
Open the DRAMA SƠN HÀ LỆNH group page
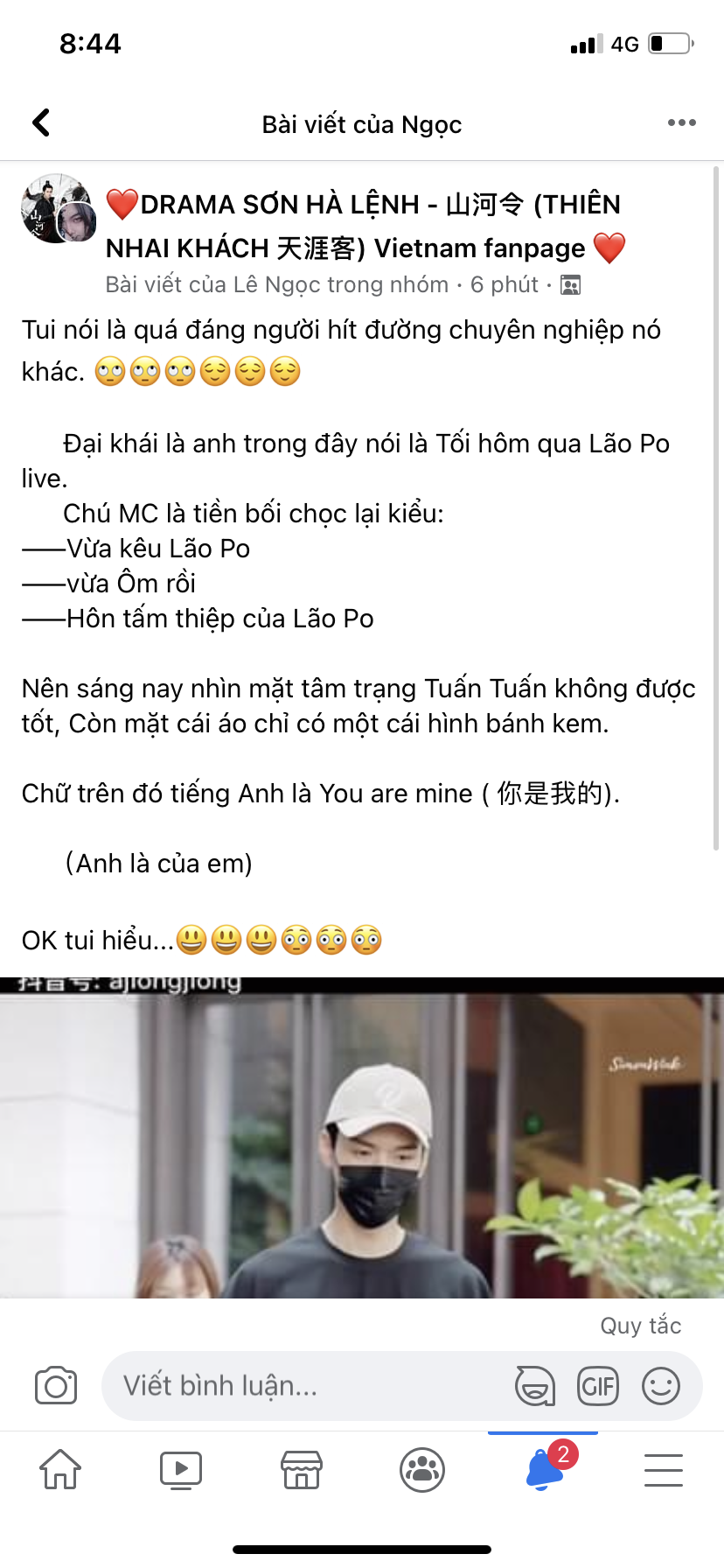click(x=365, y=226)
